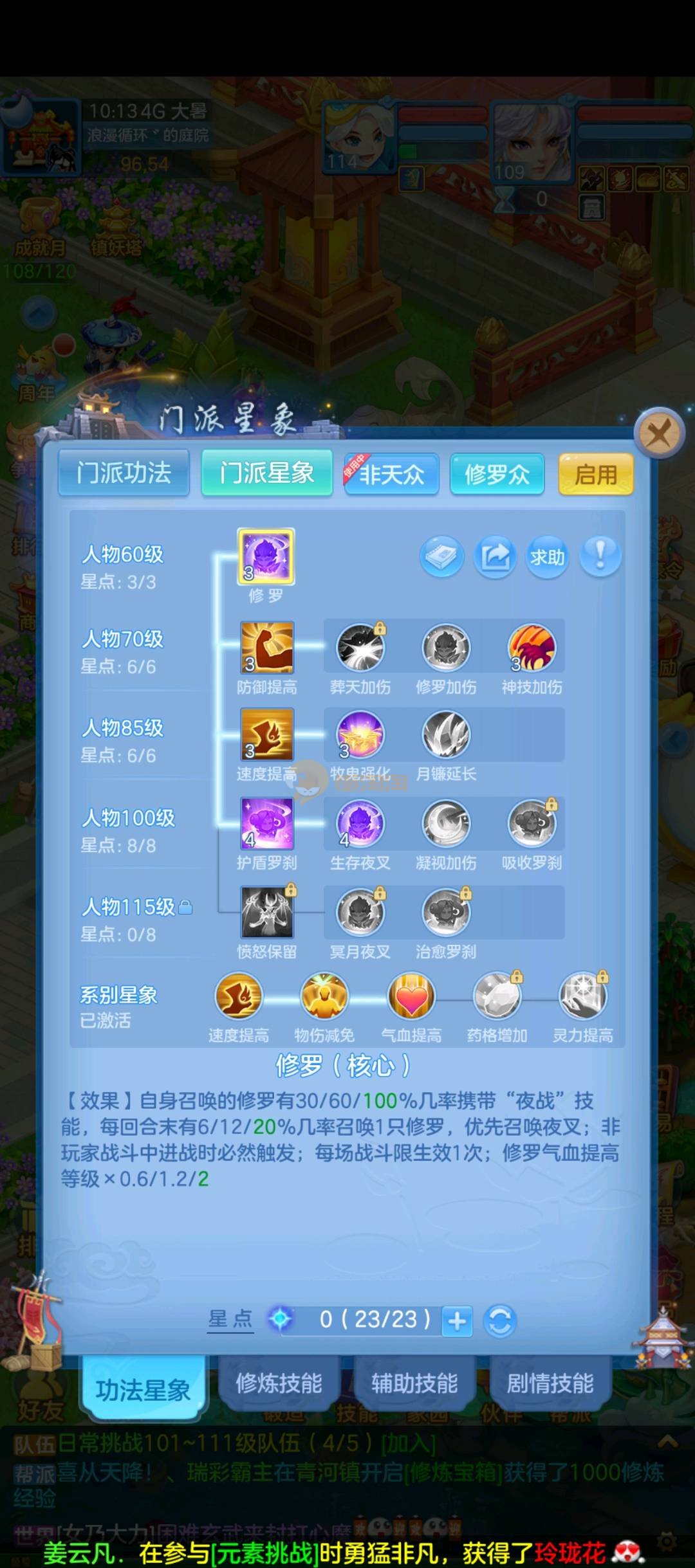Switch to the 辅助技能 bottom tab
This screenshot has width=695, height=1568.
(x=414, y=1383)
